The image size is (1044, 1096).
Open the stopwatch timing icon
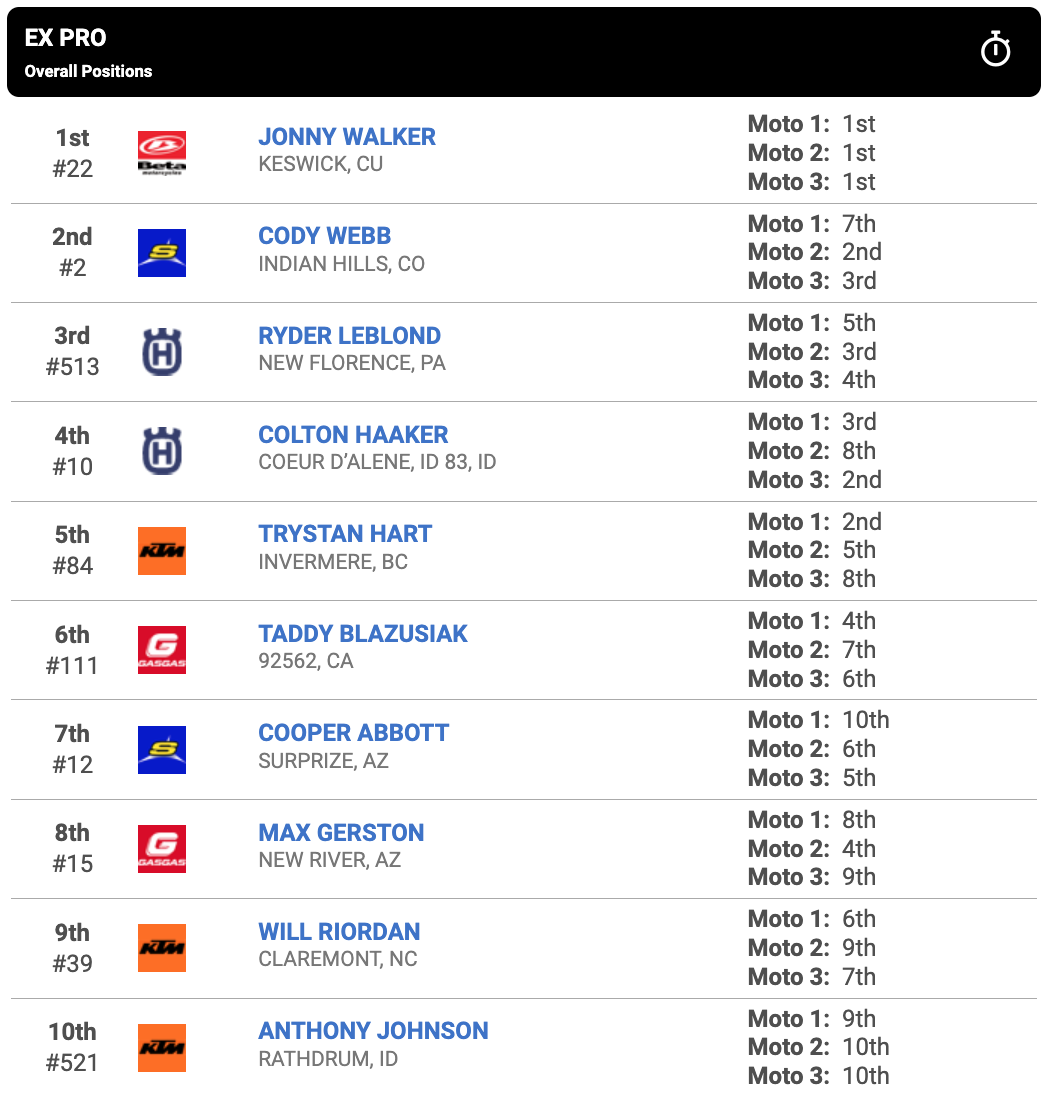click(995, 49)
